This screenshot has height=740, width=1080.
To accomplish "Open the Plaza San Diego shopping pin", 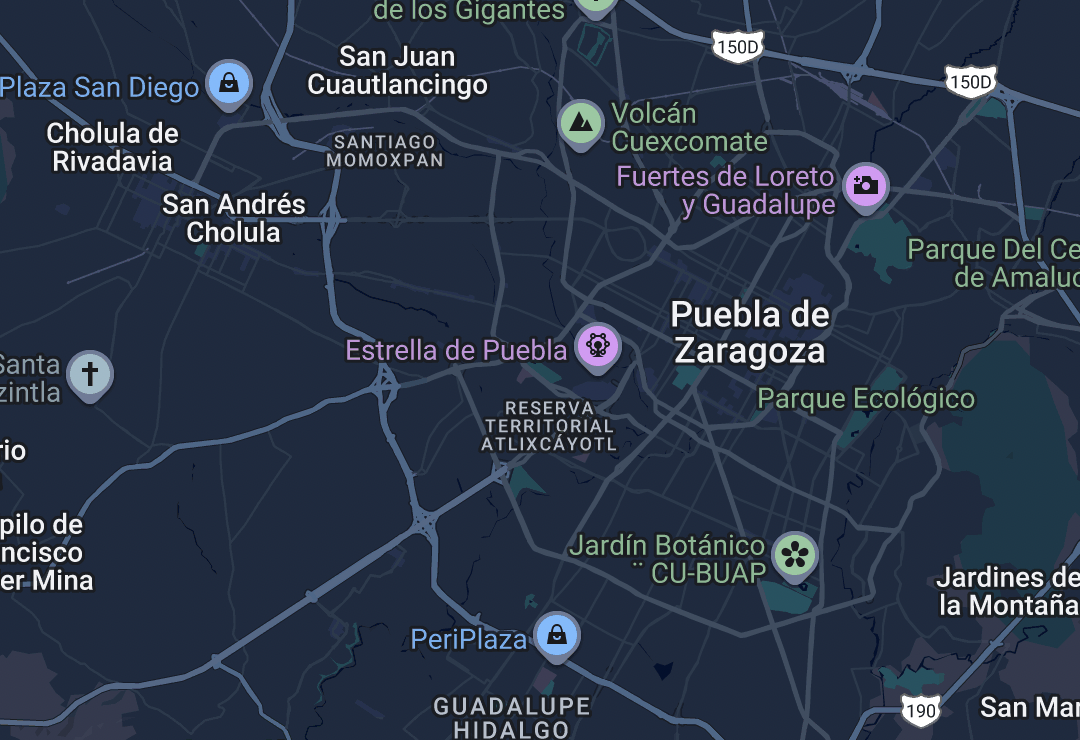I will (x=229, y=83).
